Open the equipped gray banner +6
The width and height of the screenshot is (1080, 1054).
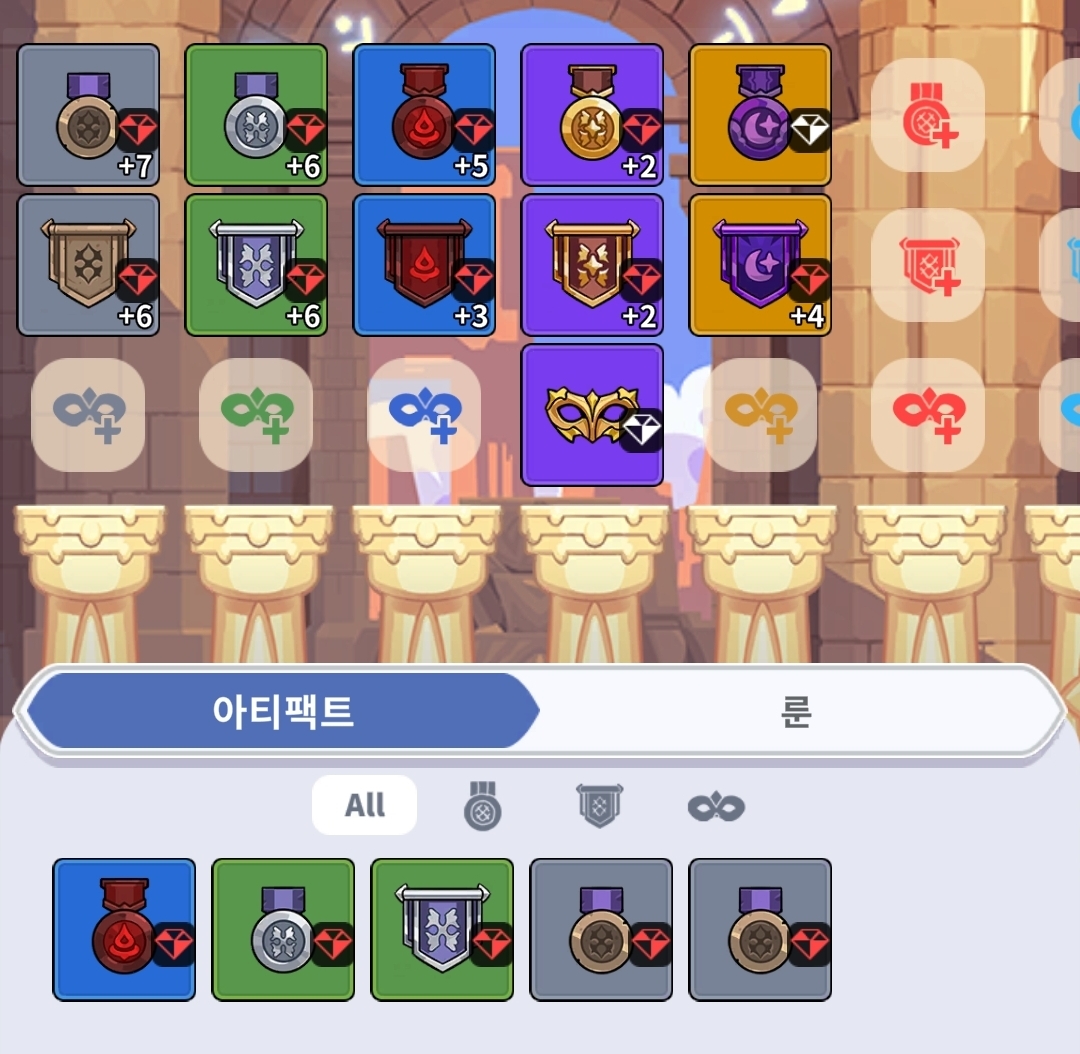click(x=89, y=265)
